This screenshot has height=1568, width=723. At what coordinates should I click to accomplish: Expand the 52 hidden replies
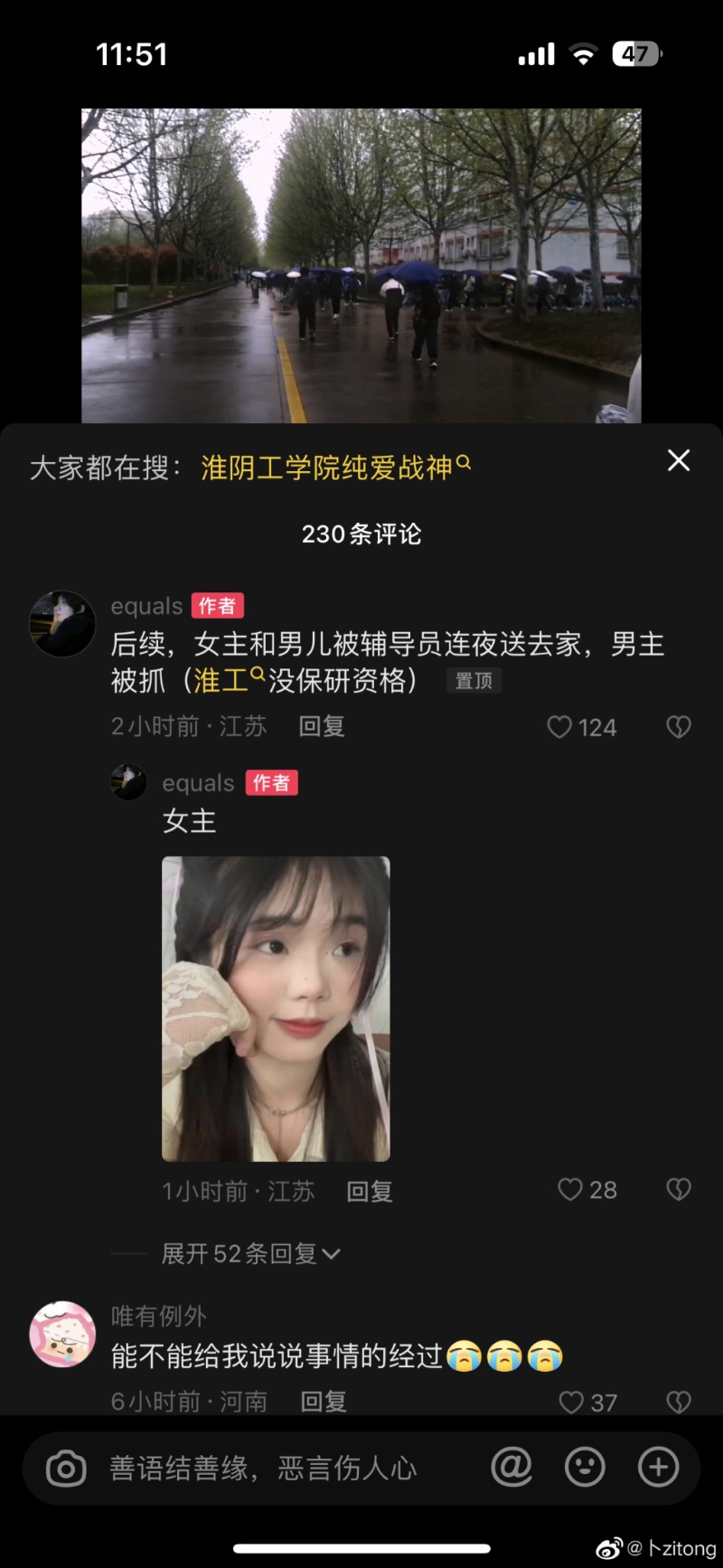pyautogui.click(x=250, y=1253)
